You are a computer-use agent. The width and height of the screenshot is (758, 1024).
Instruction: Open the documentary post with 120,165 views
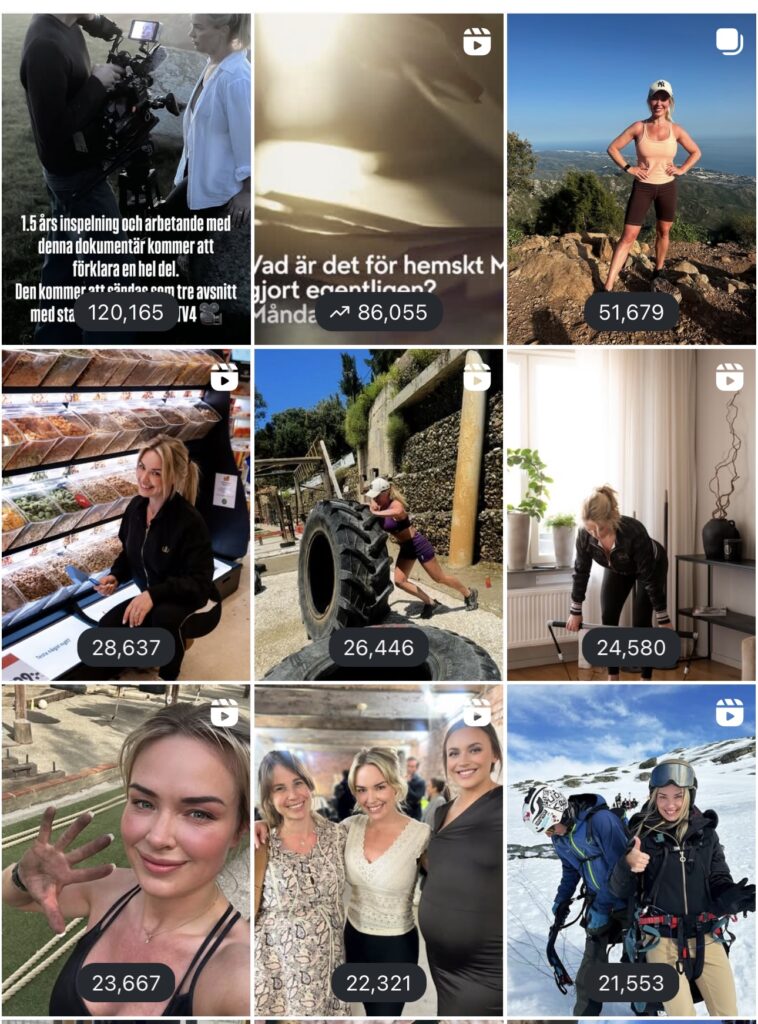point(126,178)
